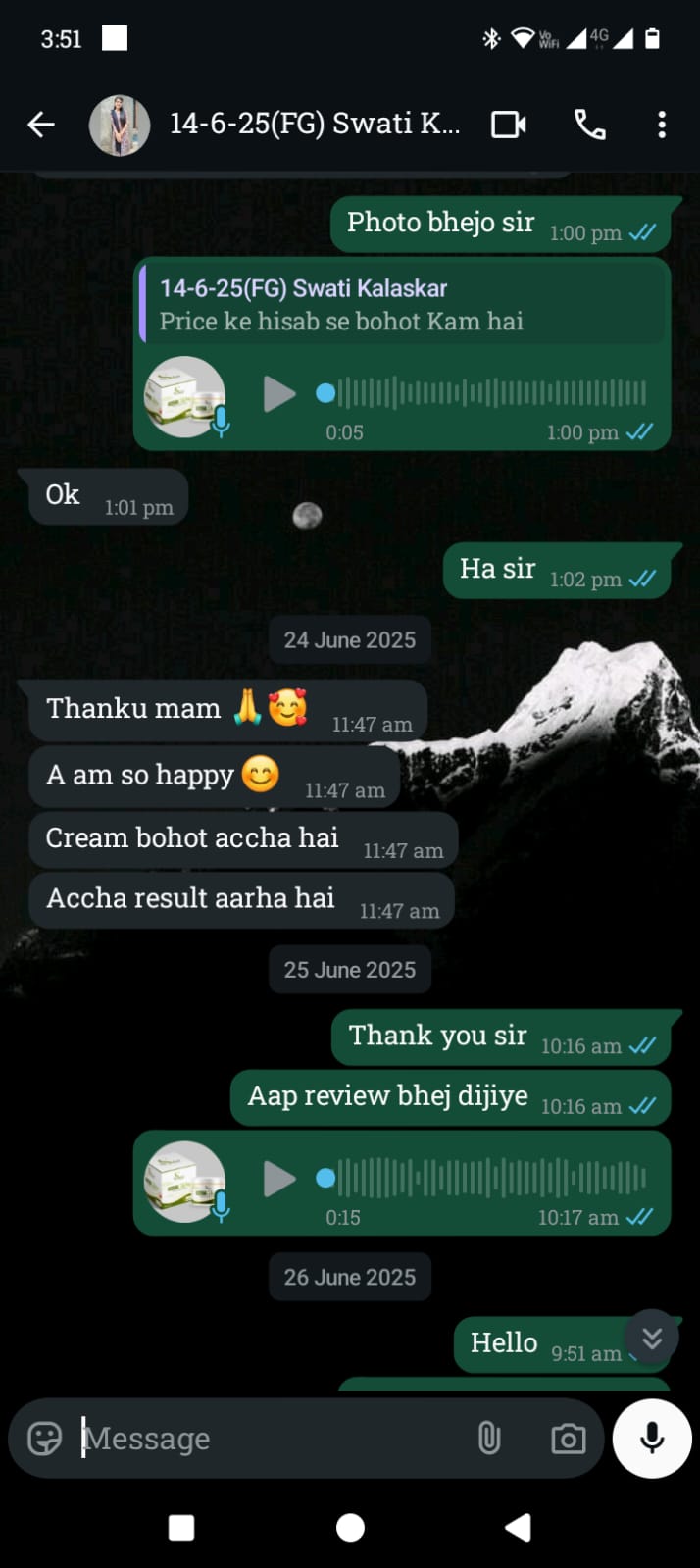Open the recent apps view
Screen dimensions: 700x1568
click(181, 1527)
